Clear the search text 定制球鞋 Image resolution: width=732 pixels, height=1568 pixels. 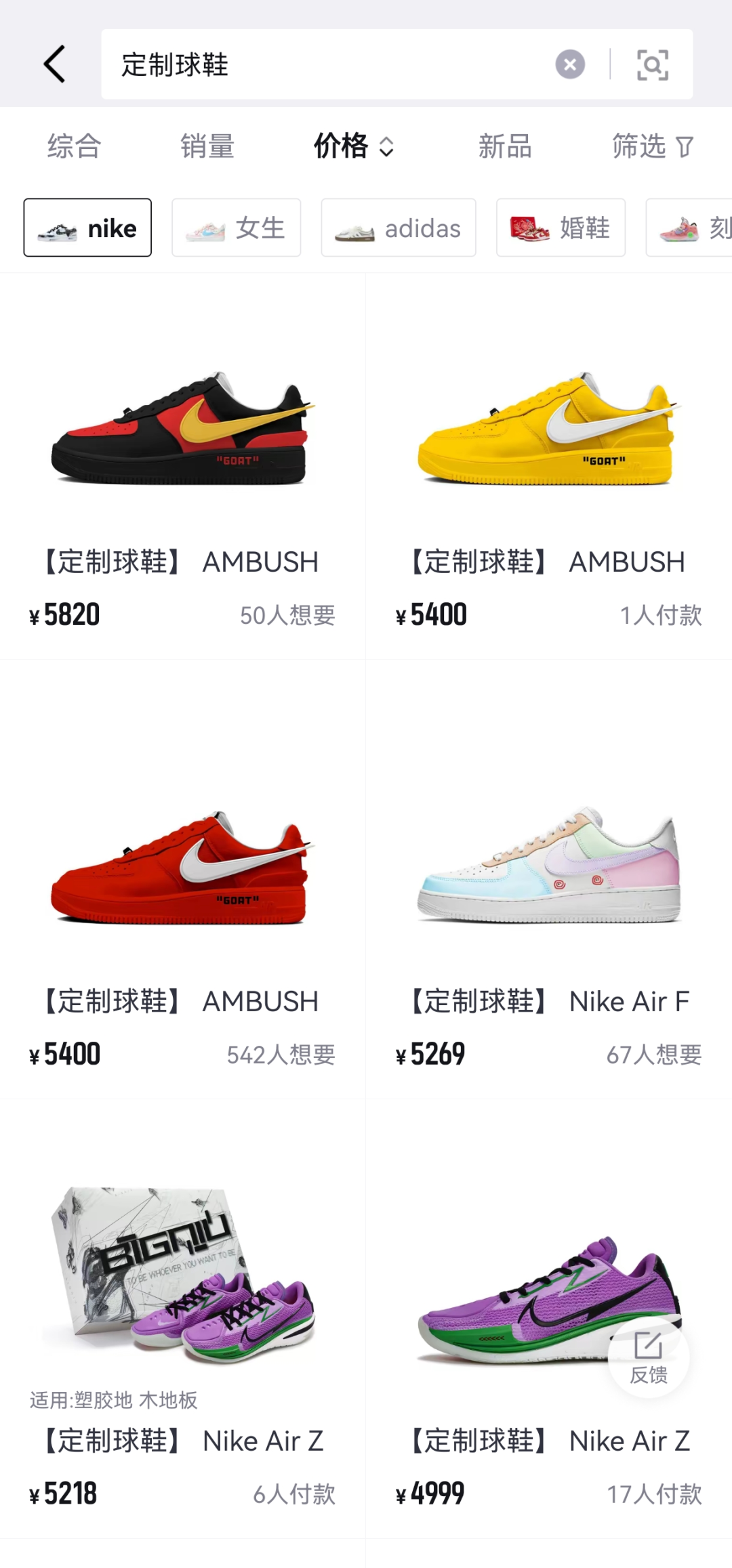(570, 65)
